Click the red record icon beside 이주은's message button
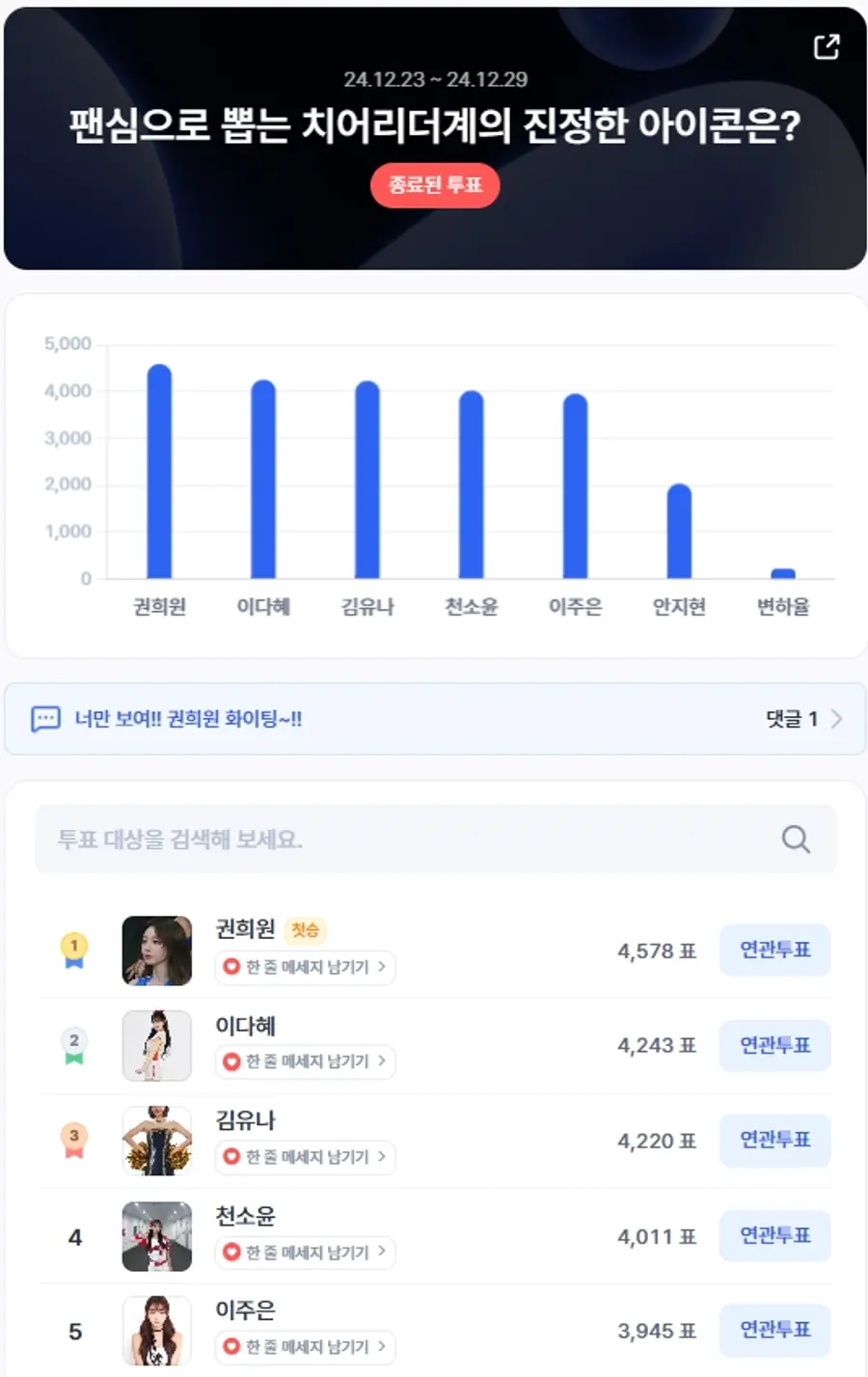 point(231,1346)
